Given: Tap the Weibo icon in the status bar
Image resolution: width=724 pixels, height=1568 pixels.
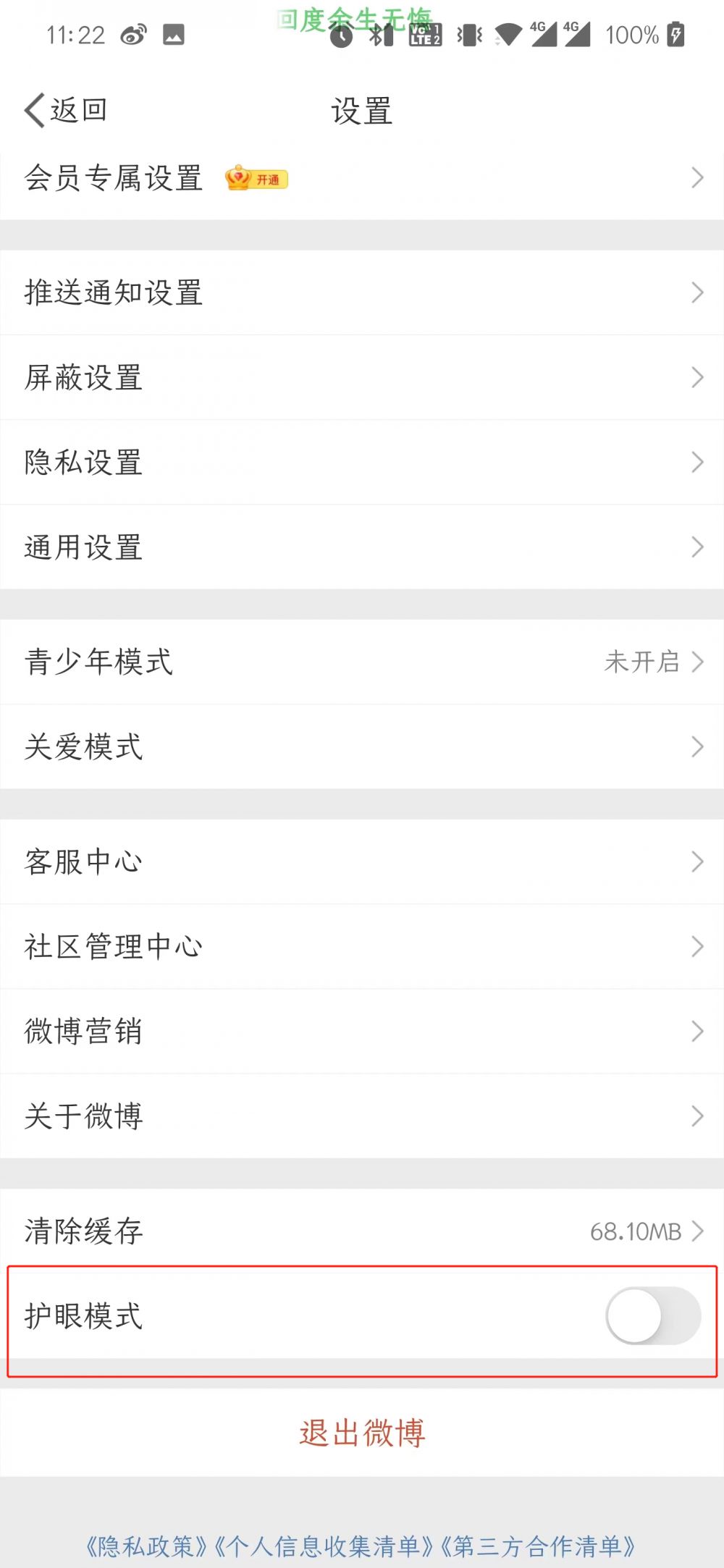Looking at the screenshot, I should click(x=133, y=33).
